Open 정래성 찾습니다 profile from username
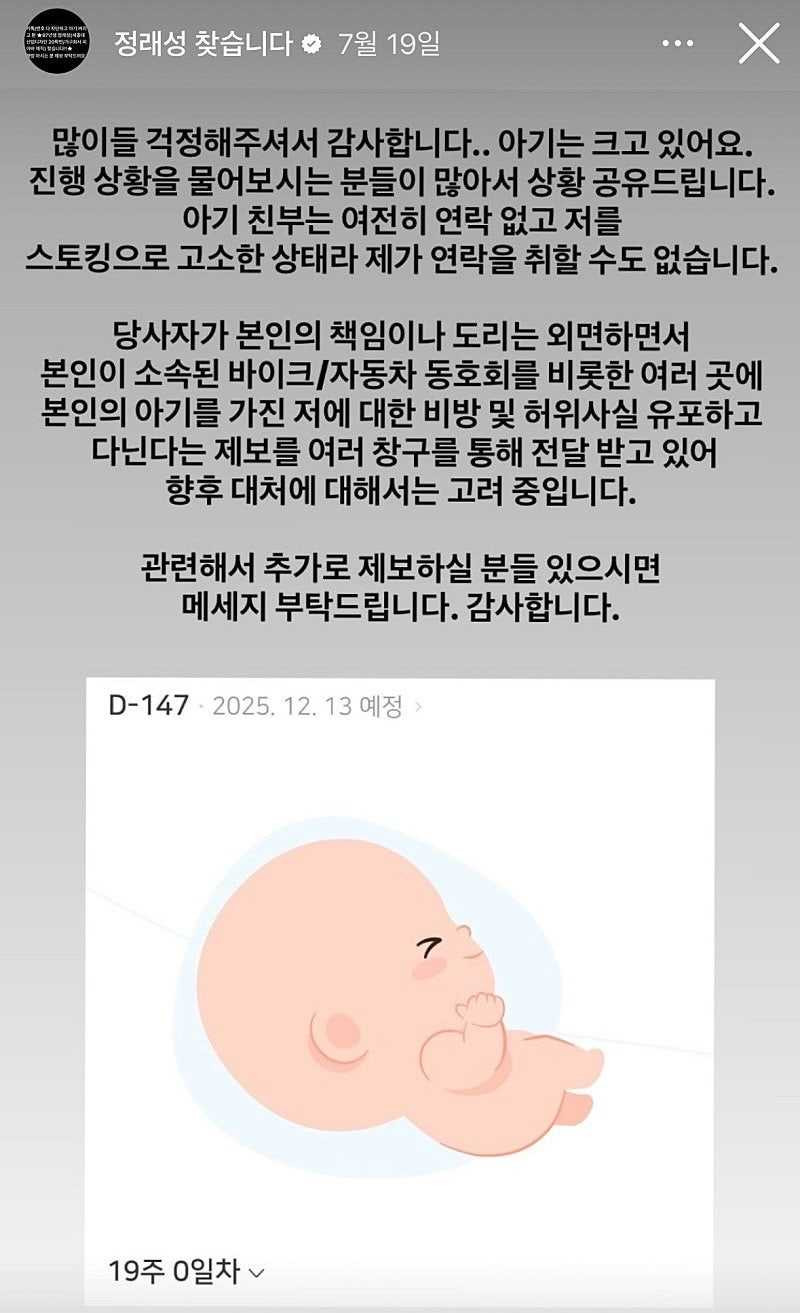The height and width of the screenshot is (1313, 800). click(203, 44)
